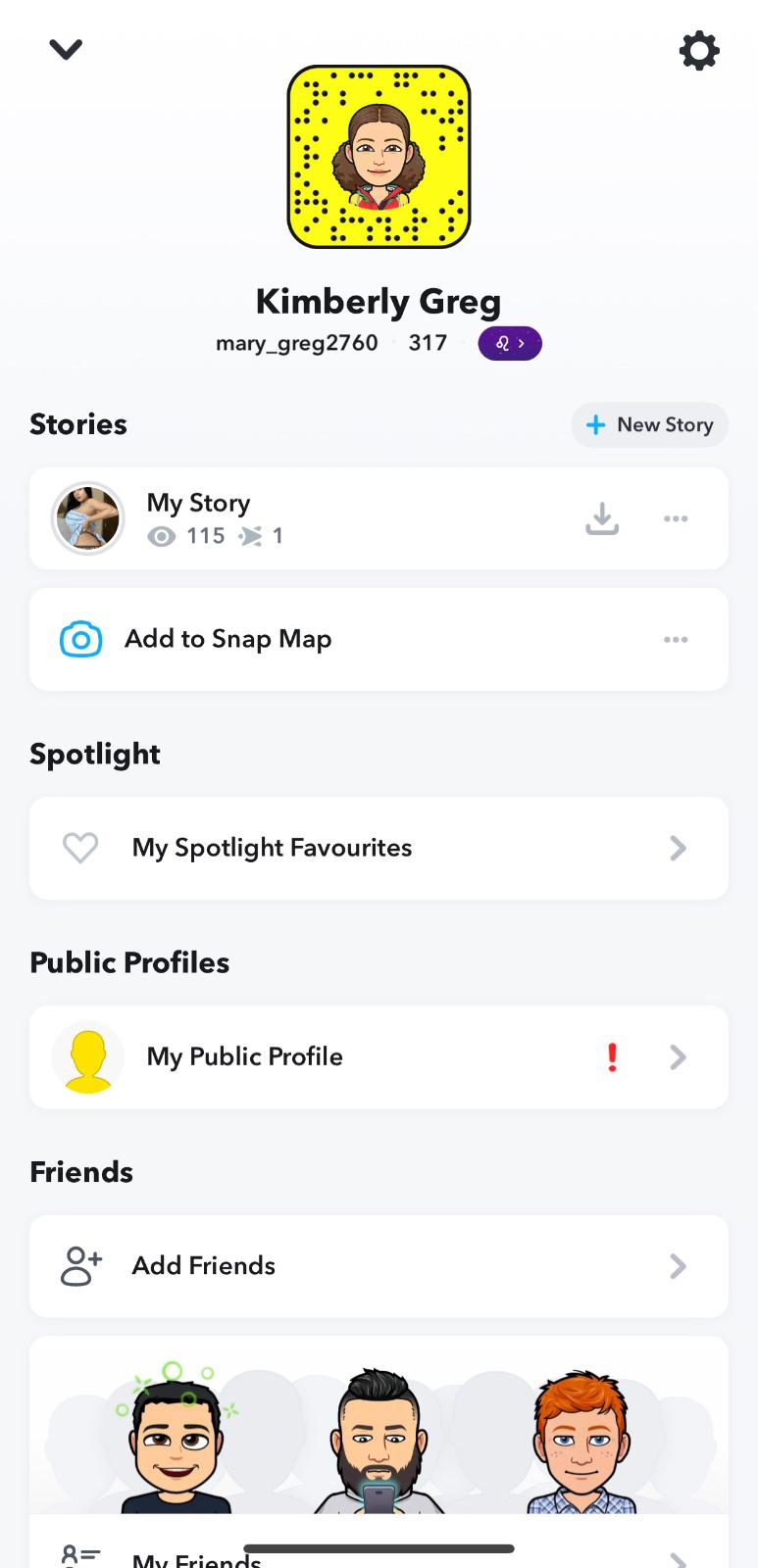The height and width of the screenshot is (1568, 758).
Task: Close the profile with the down chevron
Action: [x=66, y=49]
